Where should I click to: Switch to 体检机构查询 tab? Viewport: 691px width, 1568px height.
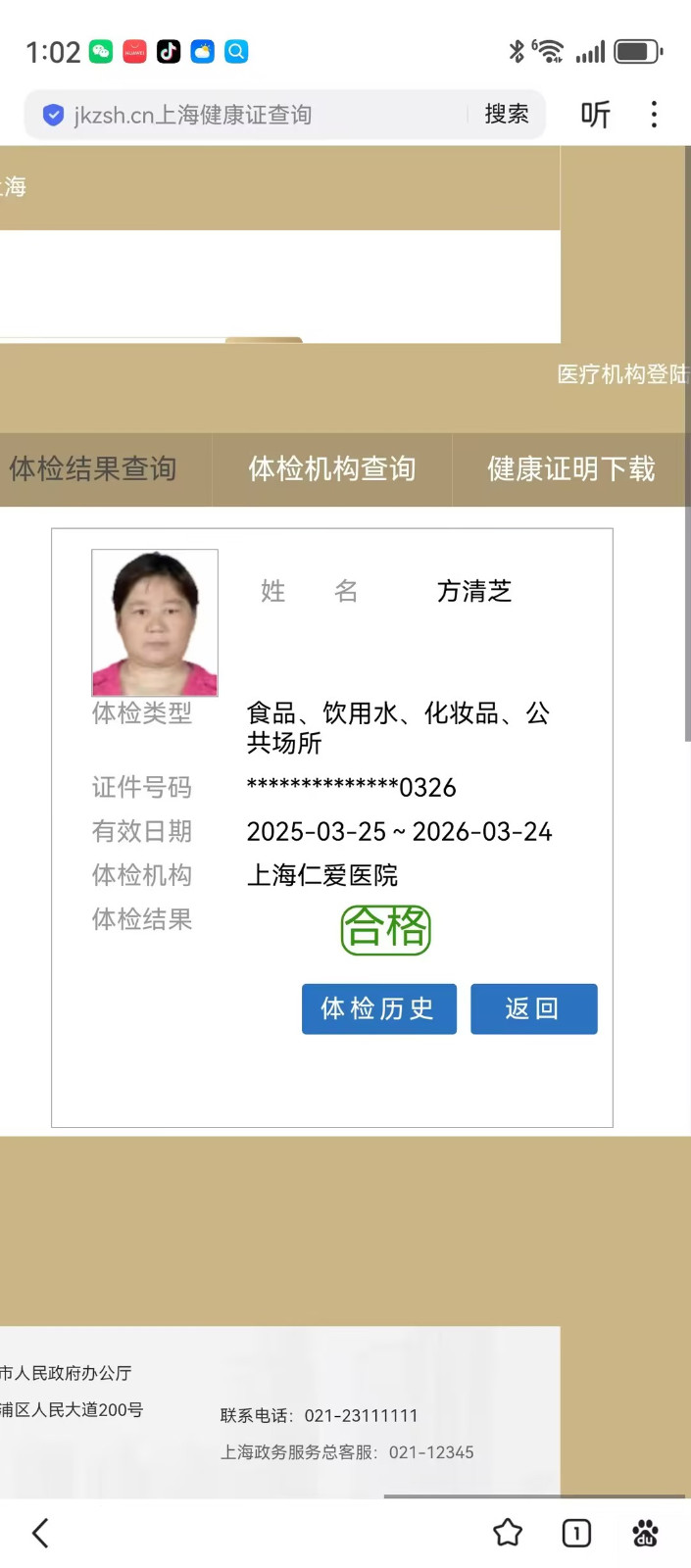331,469
